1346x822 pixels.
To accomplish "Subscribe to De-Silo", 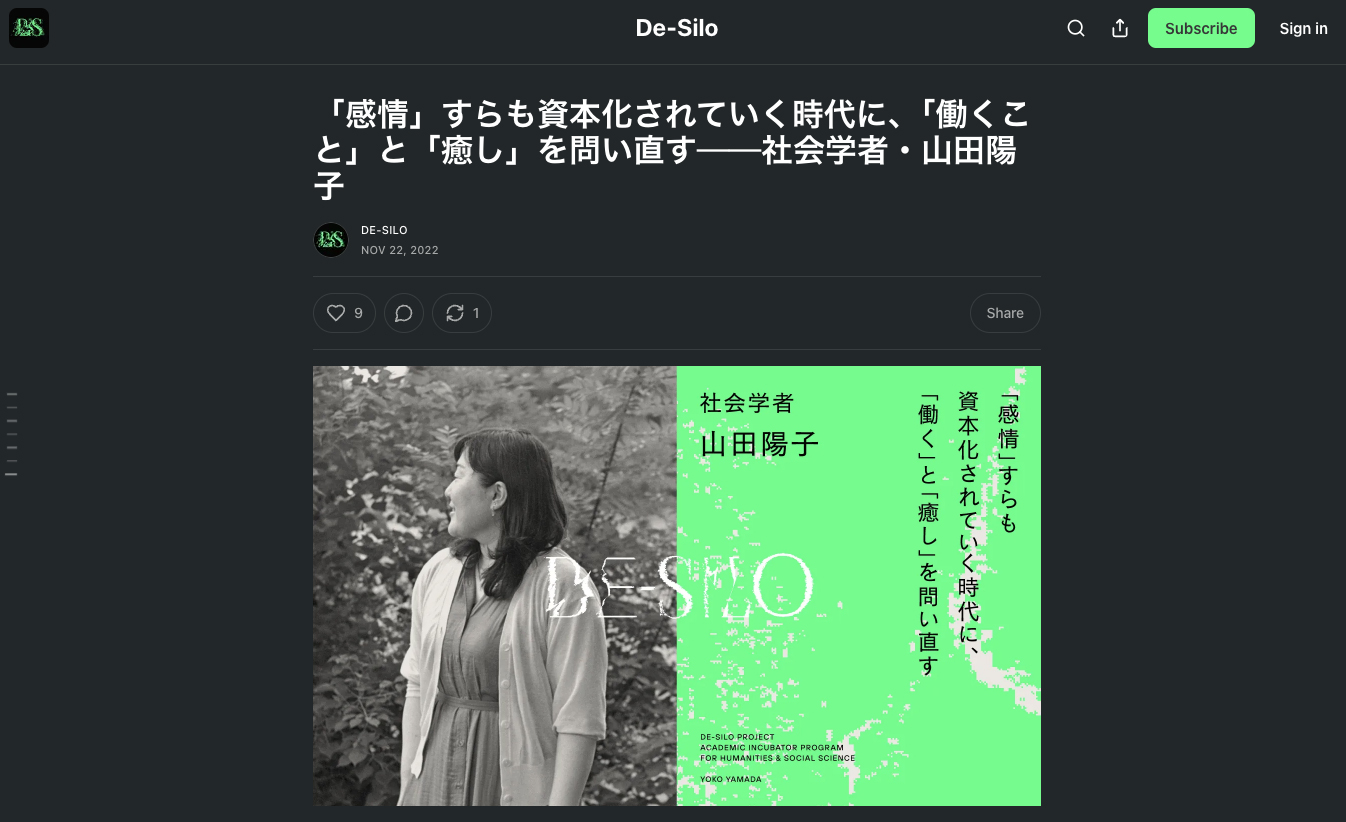I will pos(1200,28).
